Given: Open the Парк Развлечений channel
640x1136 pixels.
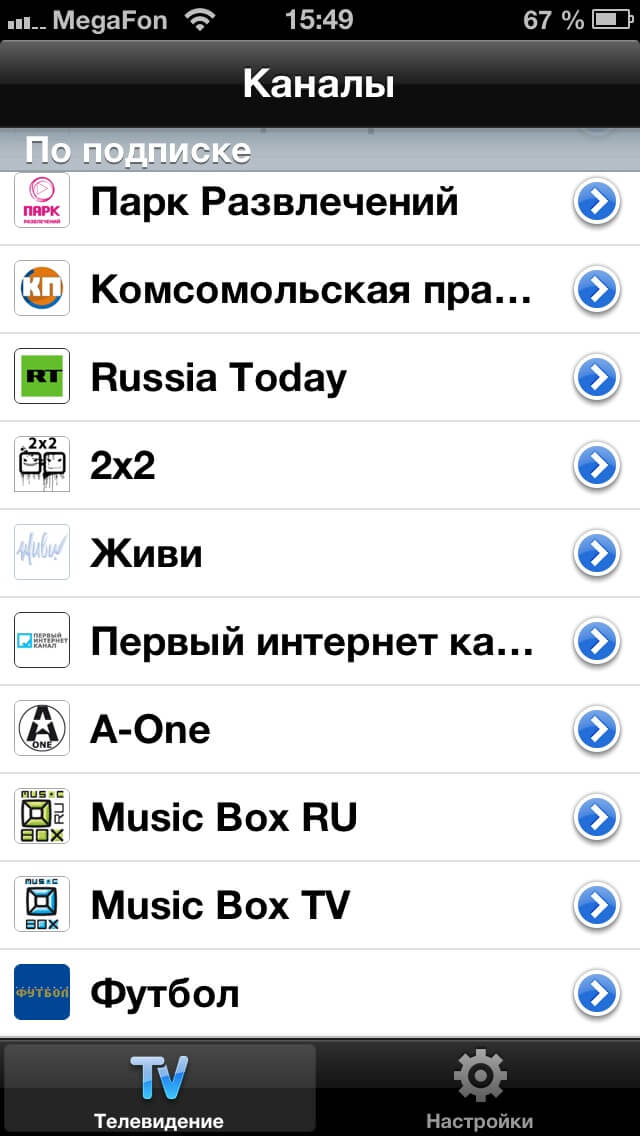Looking at the screenshot, I should pos(274,202).
